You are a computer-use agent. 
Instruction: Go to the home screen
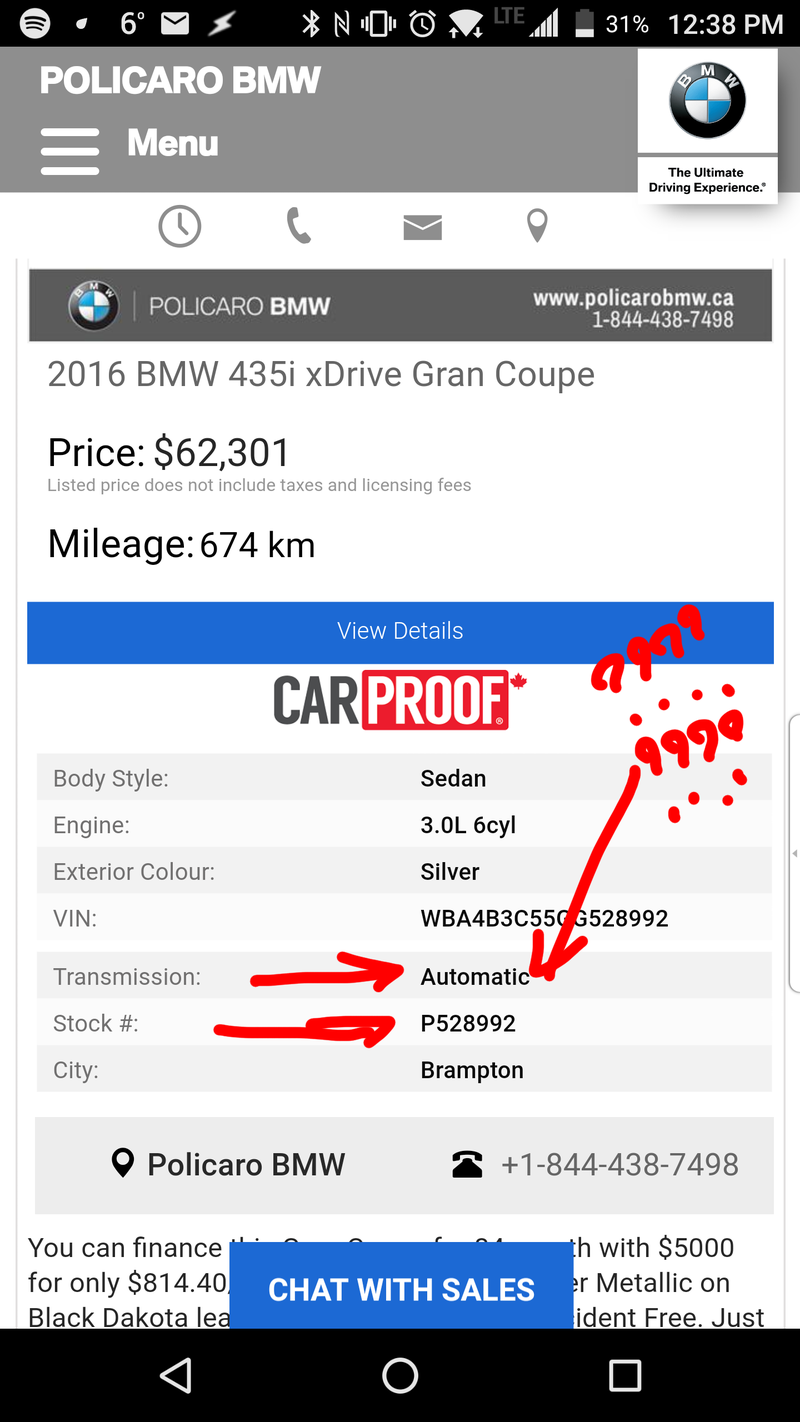click(x=400, y=1376)
